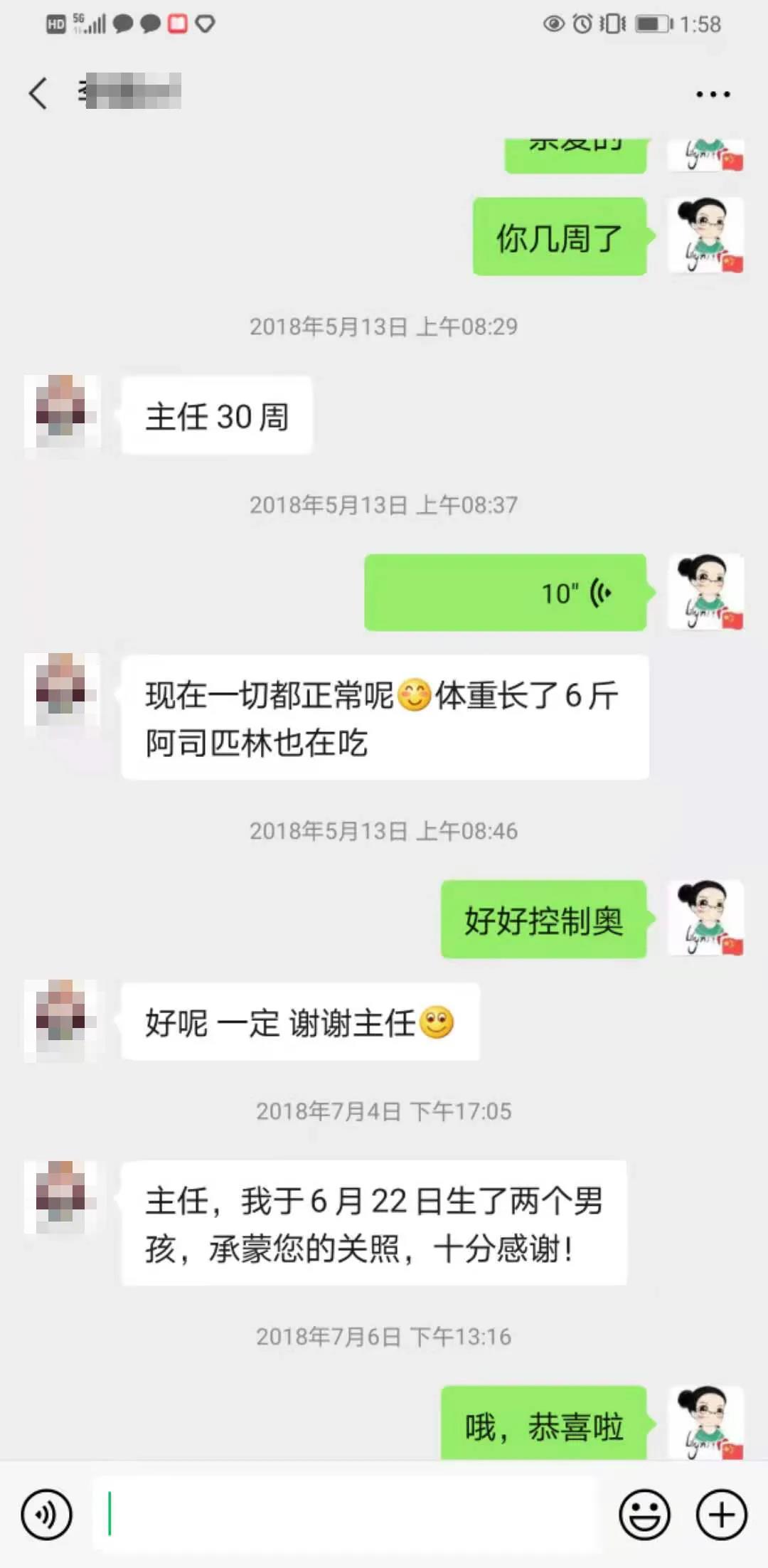Open the emoji sticker panel
The image size is (768, 1568).
(x=644, y=1515)
